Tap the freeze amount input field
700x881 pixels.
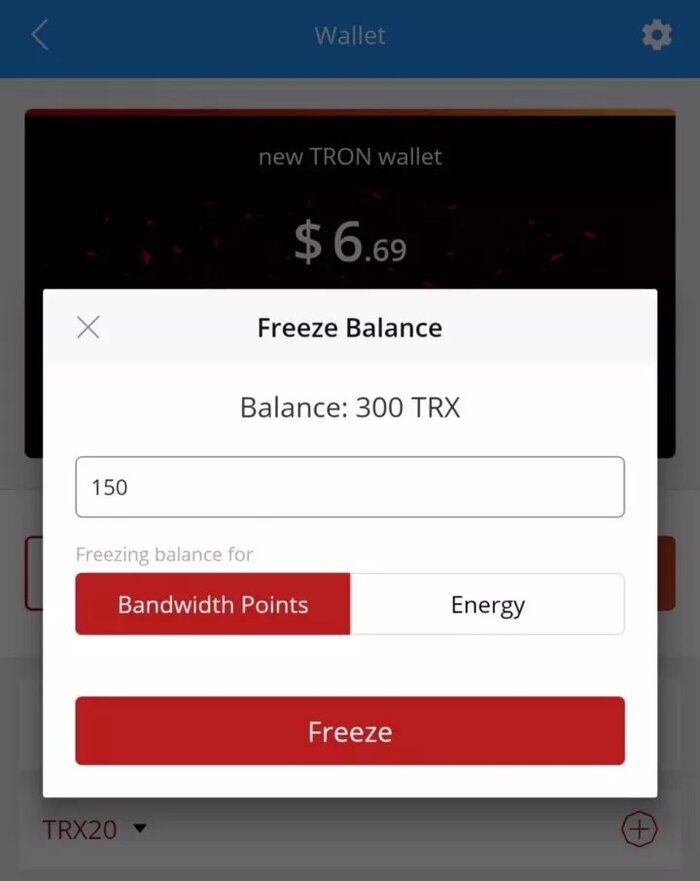pos(350,487)
